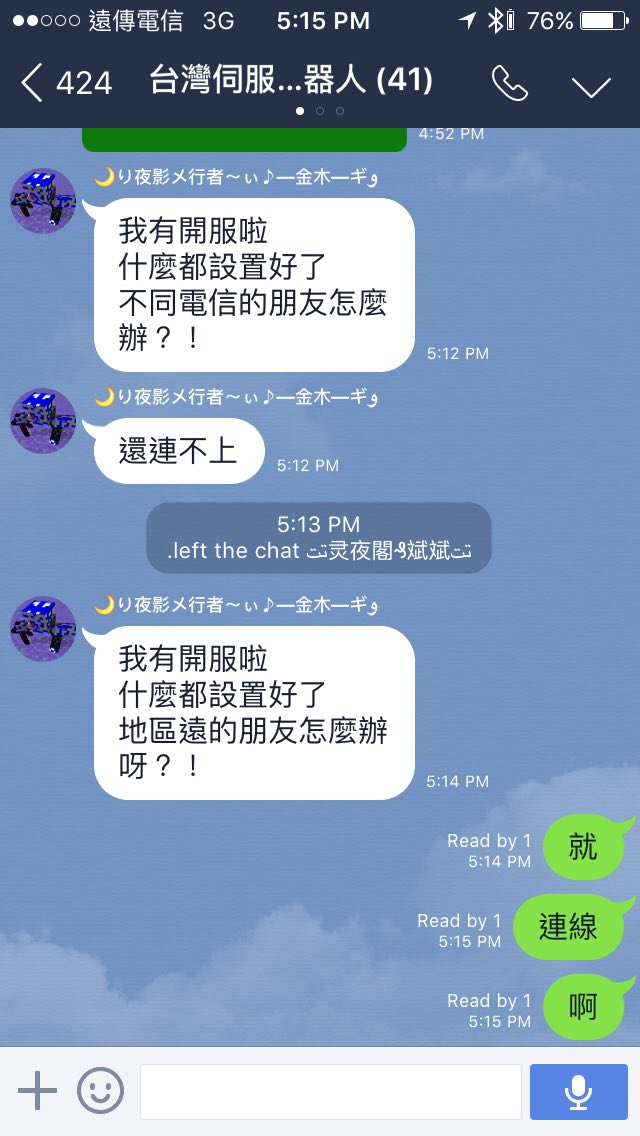
Task: Open the emoji sticker picker
Action: (101, 1091)
